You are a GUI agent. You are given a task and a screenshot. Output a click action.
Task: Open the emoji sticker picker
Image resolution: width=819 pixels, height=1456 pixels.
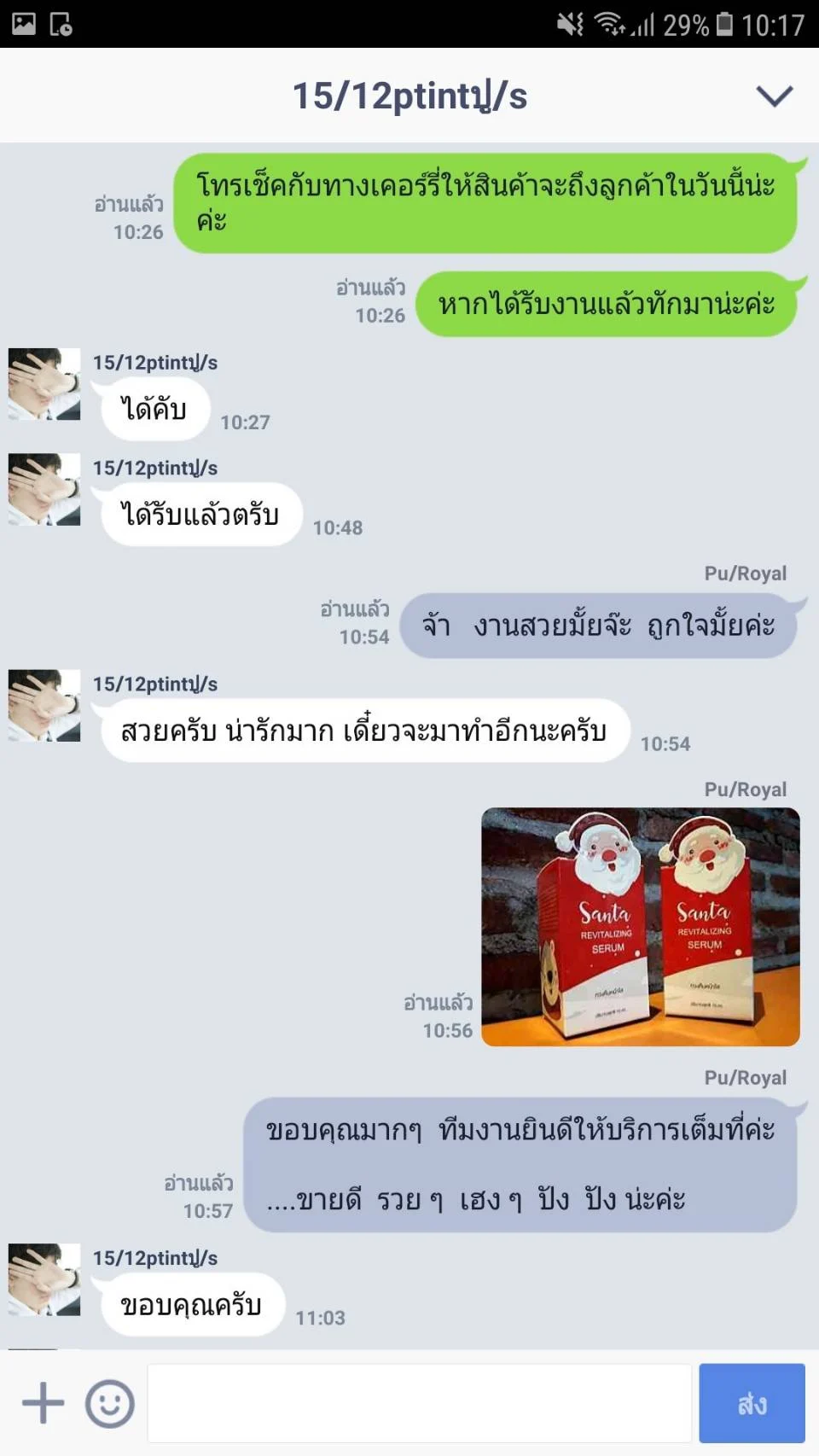(110, 1403)
